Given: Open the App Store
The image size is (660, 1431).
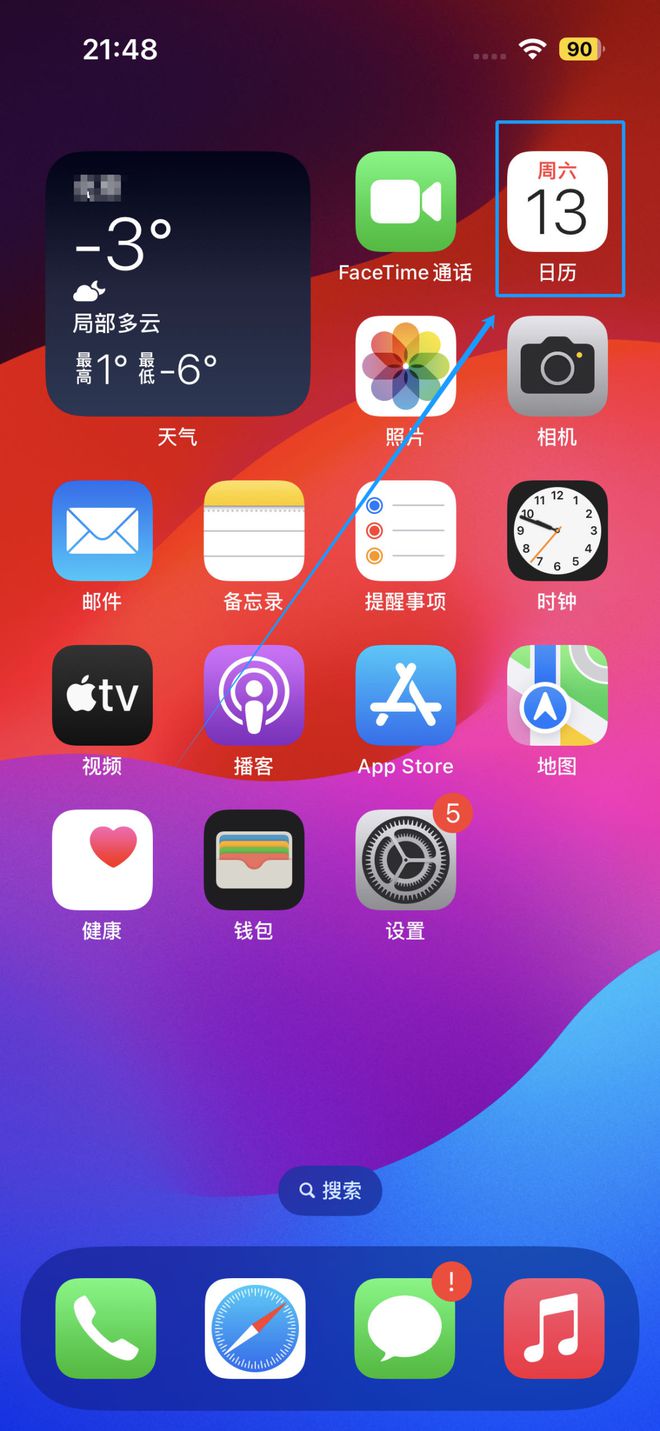Looking at the screenshot, I should pos(405,695).
